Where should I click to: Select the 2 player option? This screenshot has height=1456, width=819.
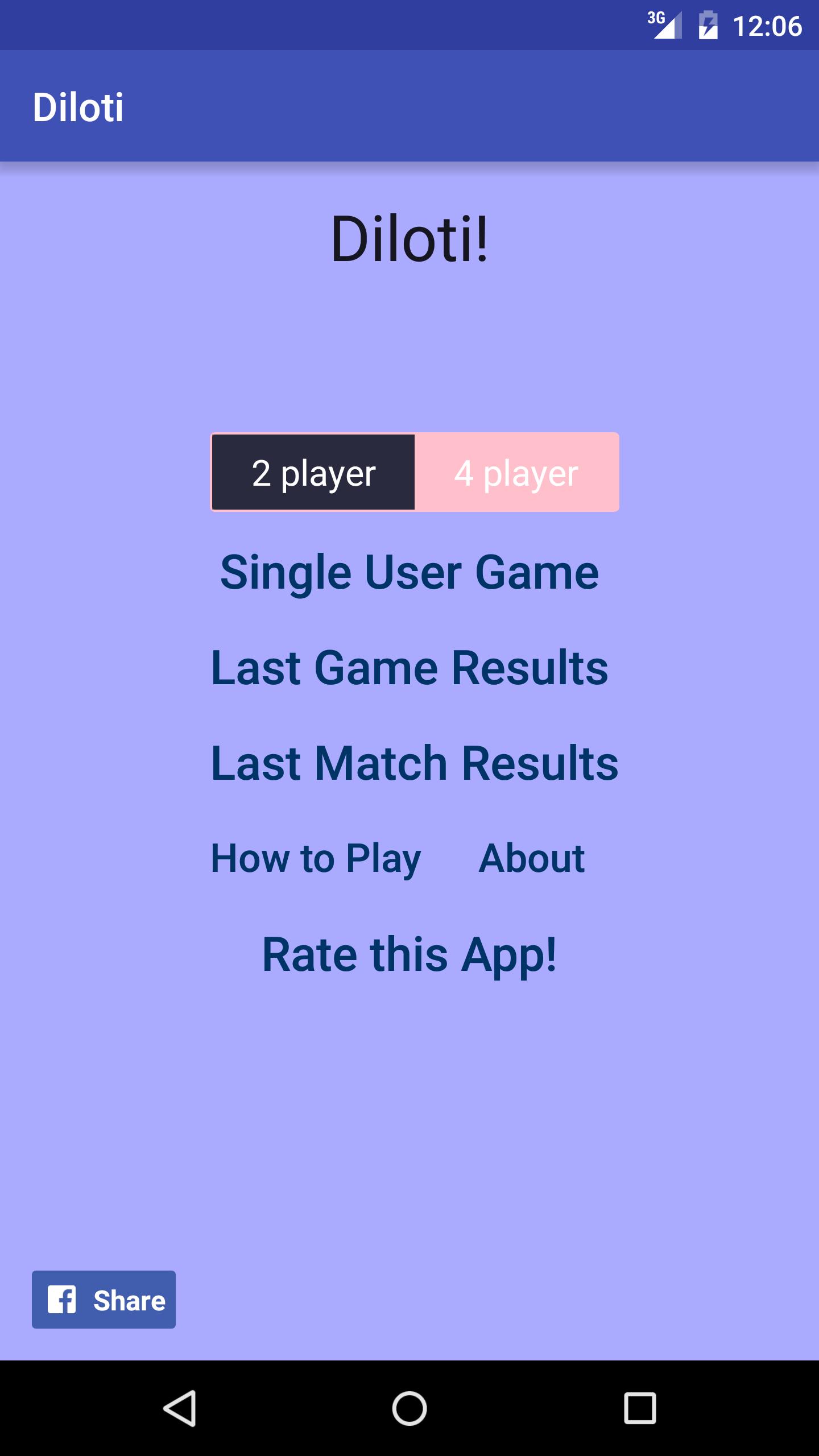(x=313, y=473)
